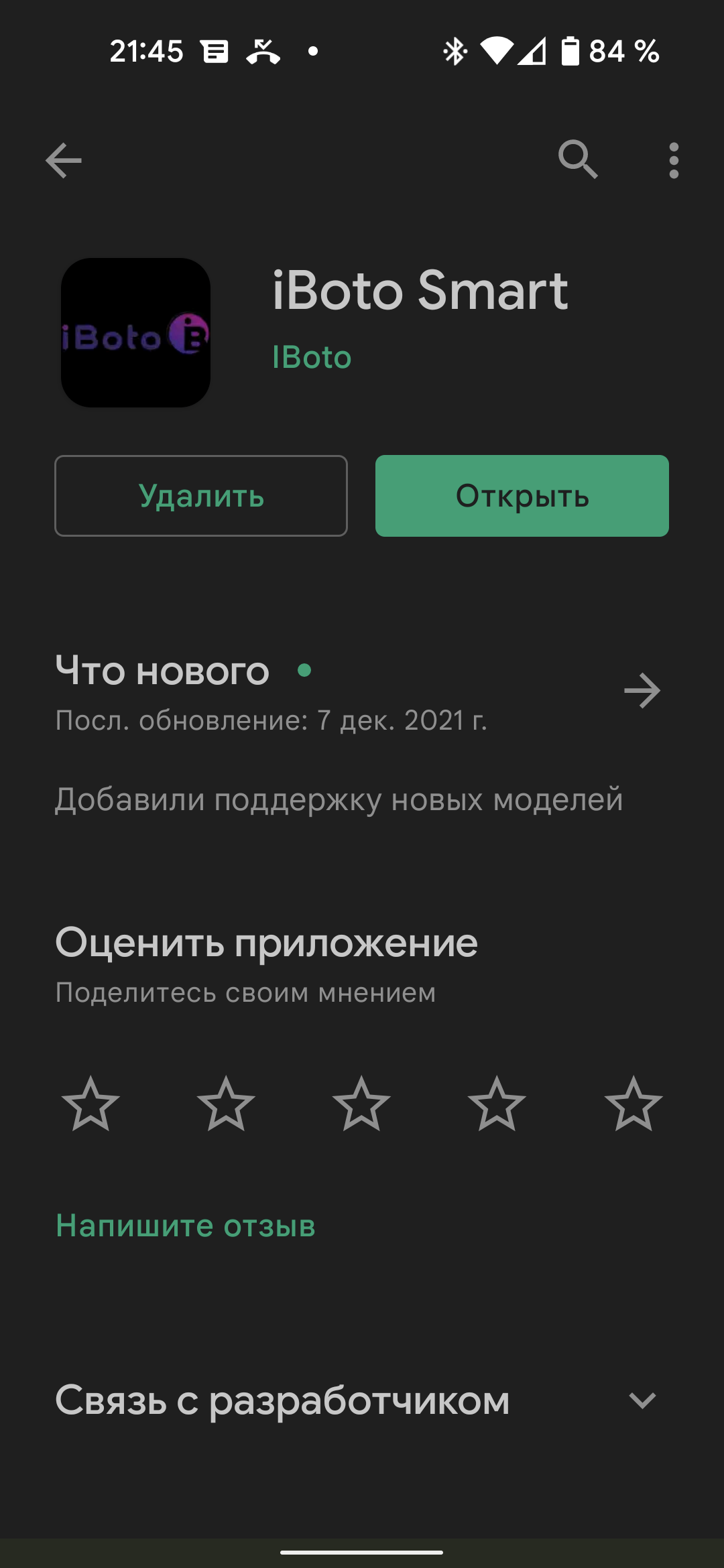Open the three-dot overflow menu
This screenshot has width=724, height=1568.
tap(674, 161)
